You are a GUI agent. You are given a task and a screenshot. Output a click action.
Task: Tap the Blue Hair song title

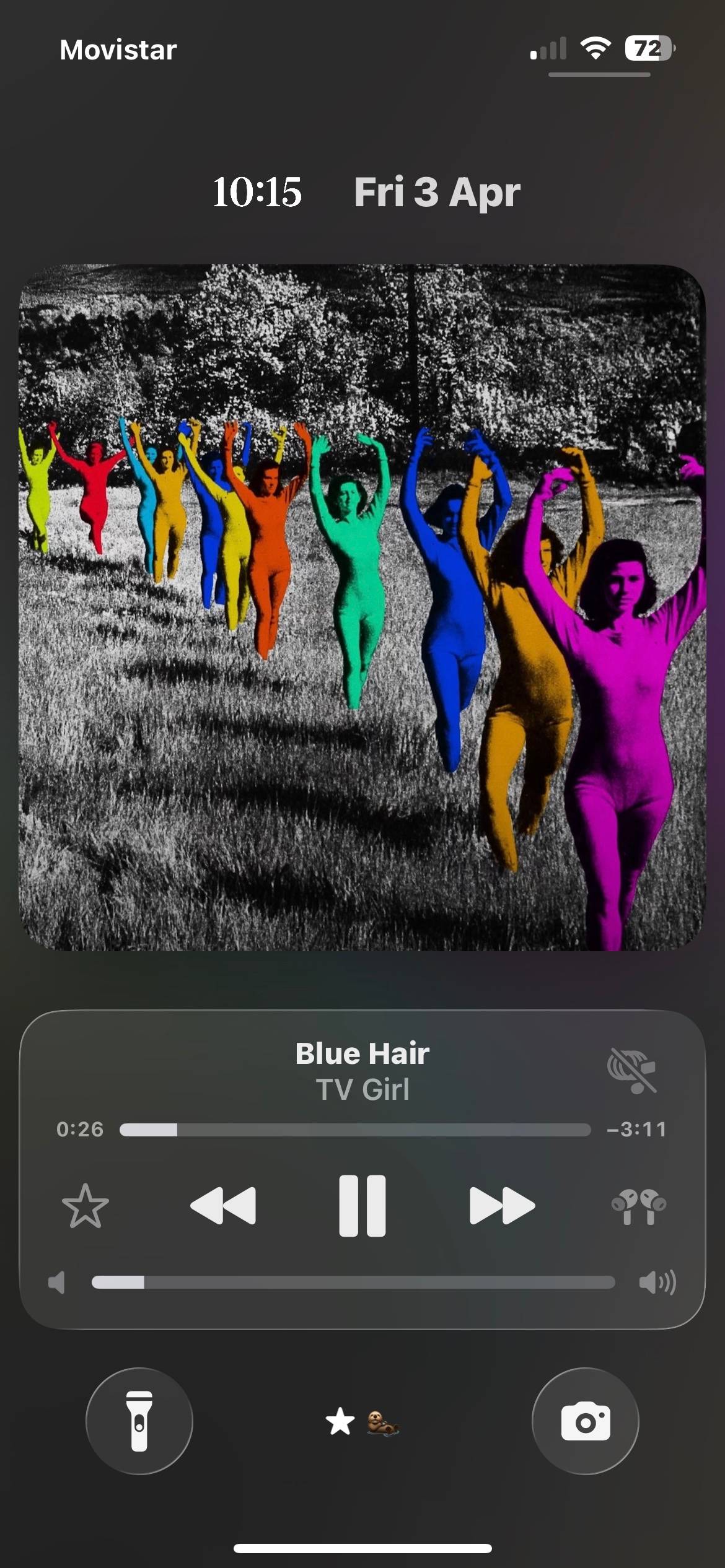362,1053
